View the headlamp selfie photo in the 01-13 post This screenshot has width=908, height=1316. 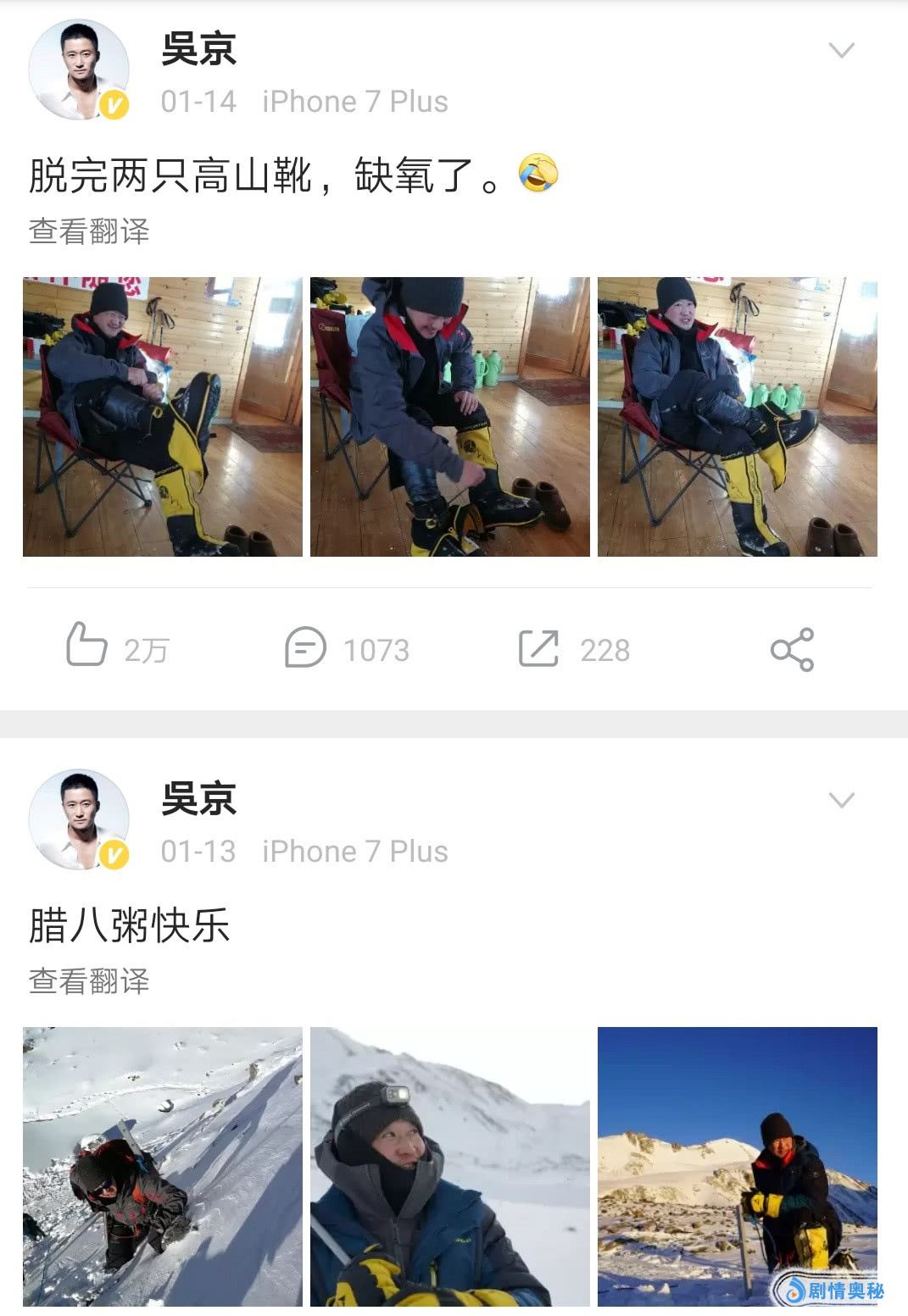pos(449,1166)
